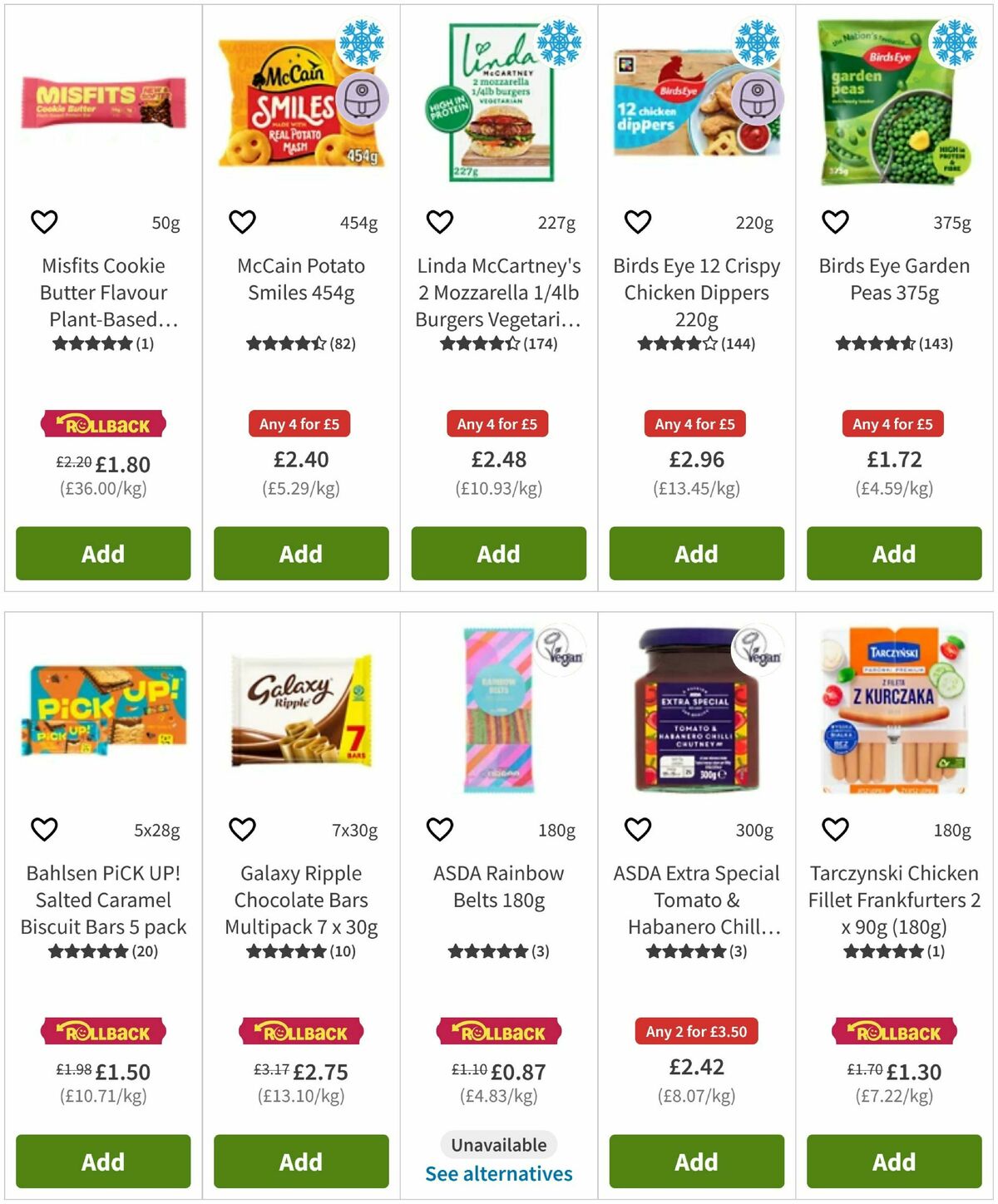Add Birds Eye Garden Peas to the trolley

click(893, 554)
